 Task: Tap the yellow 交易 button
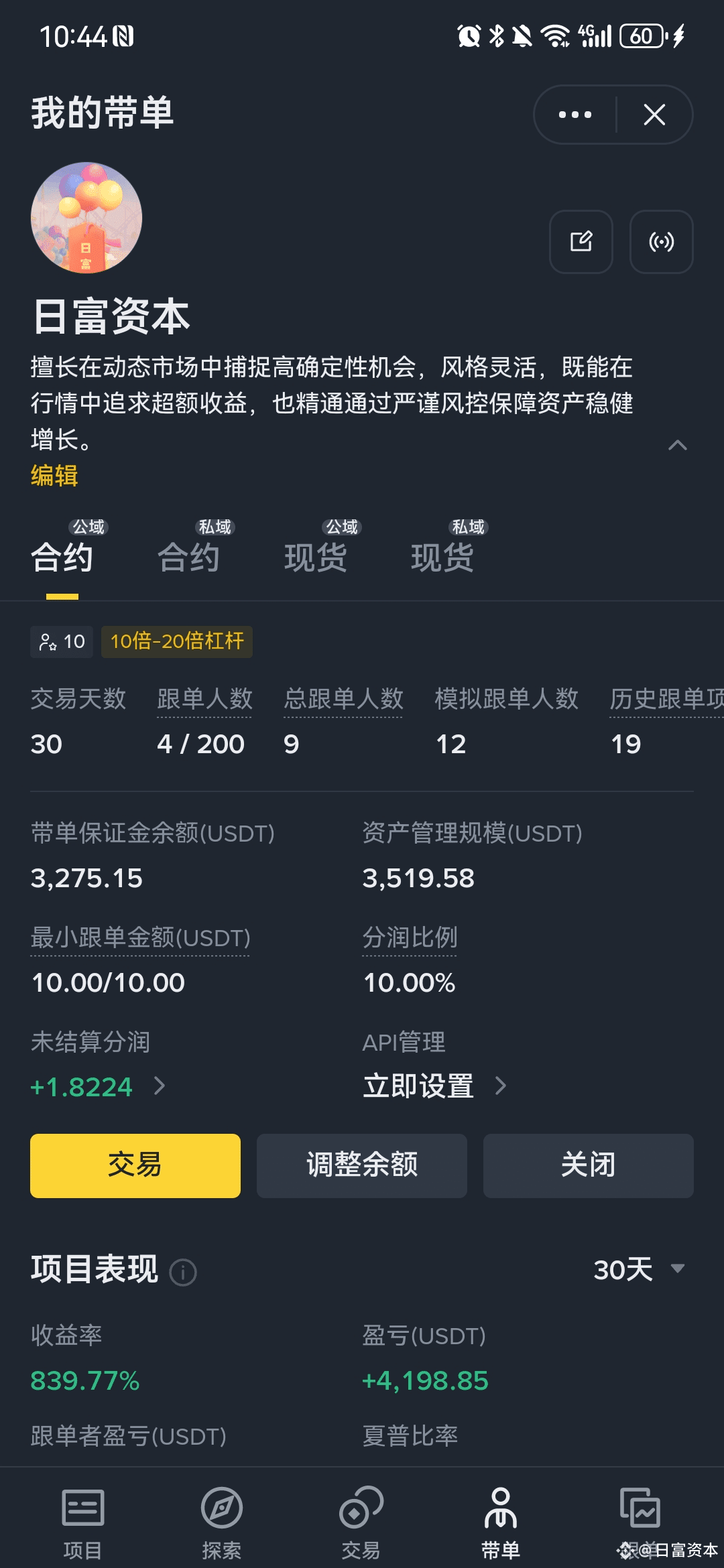click(135, 1165)
